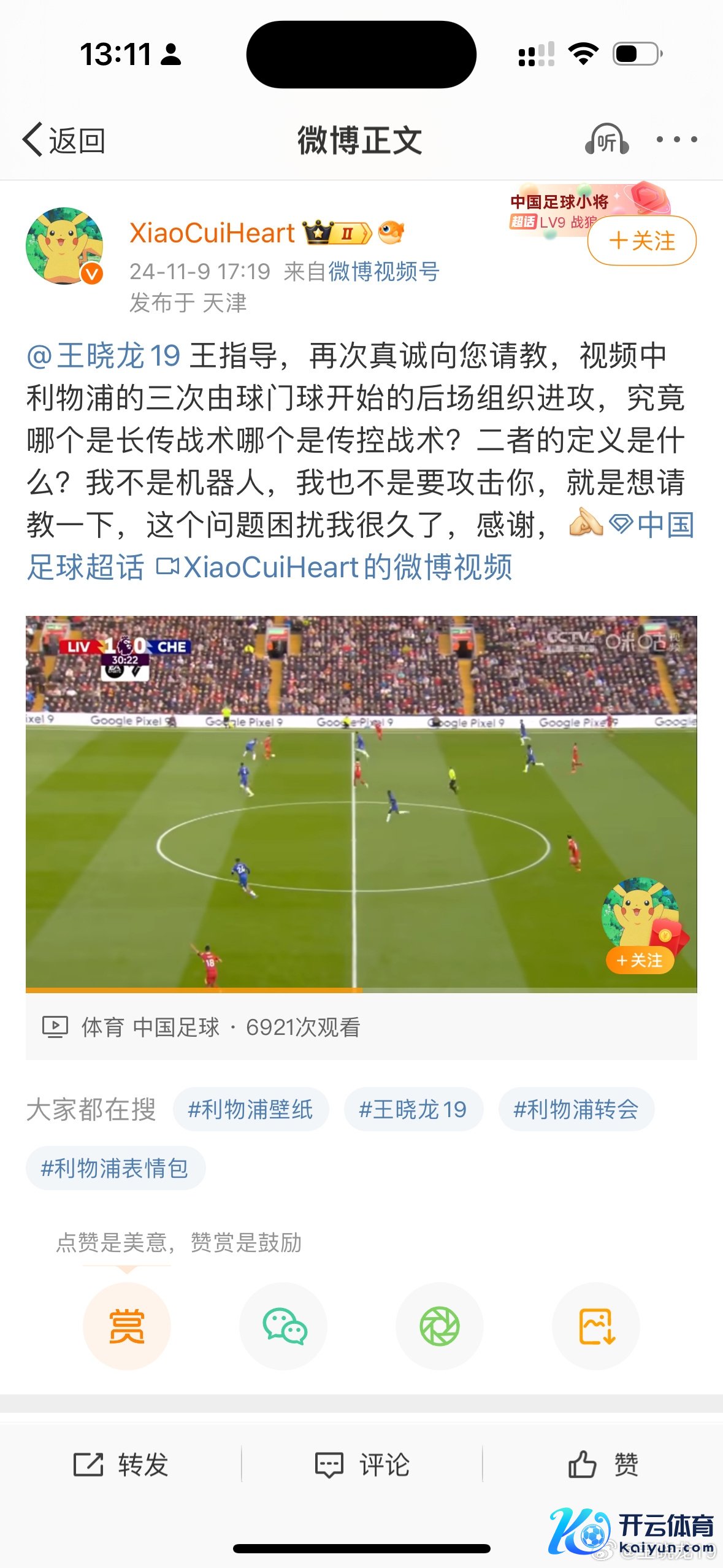
Task: Open XiaoCuiHeart's profile avatar
Action: 64,246
